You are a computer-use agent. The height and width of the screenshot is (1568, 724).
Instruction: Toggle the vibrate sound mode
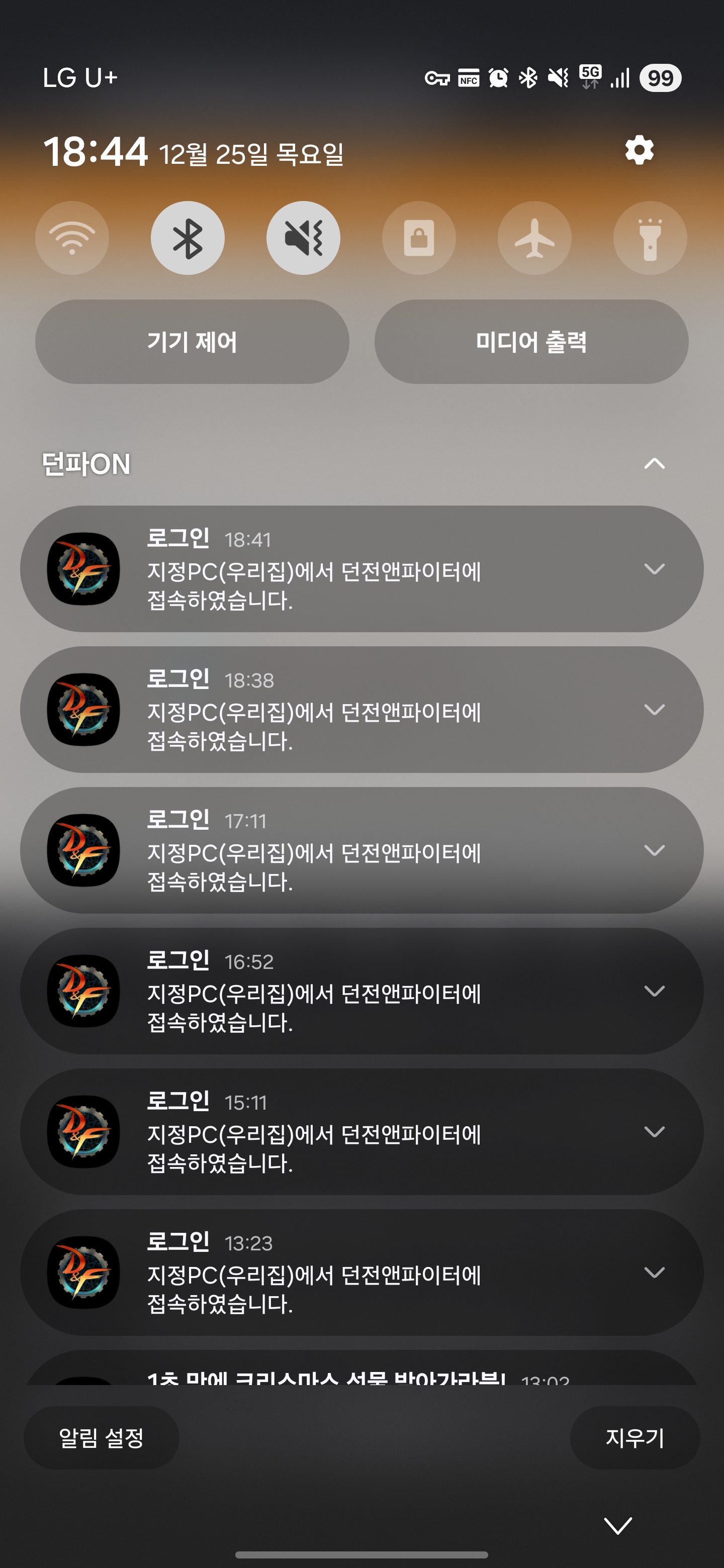point(303,237)
